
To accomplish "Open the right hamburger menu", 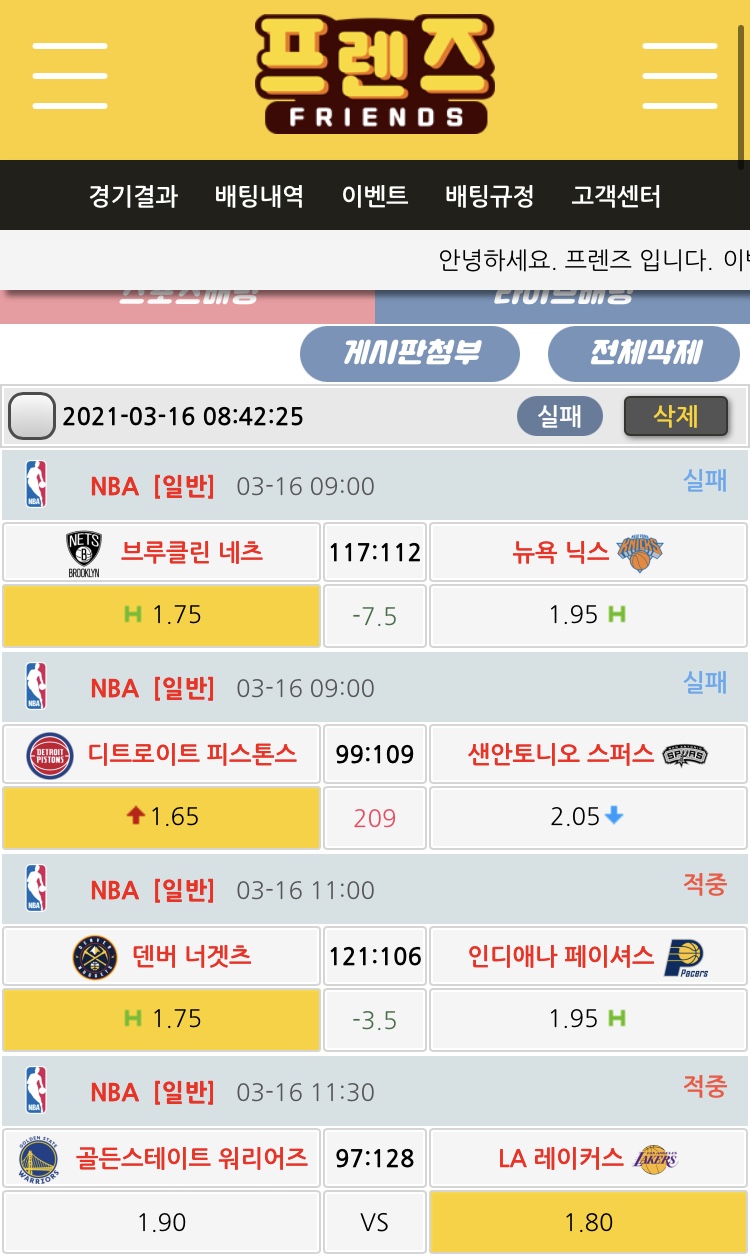I will 679,76.
